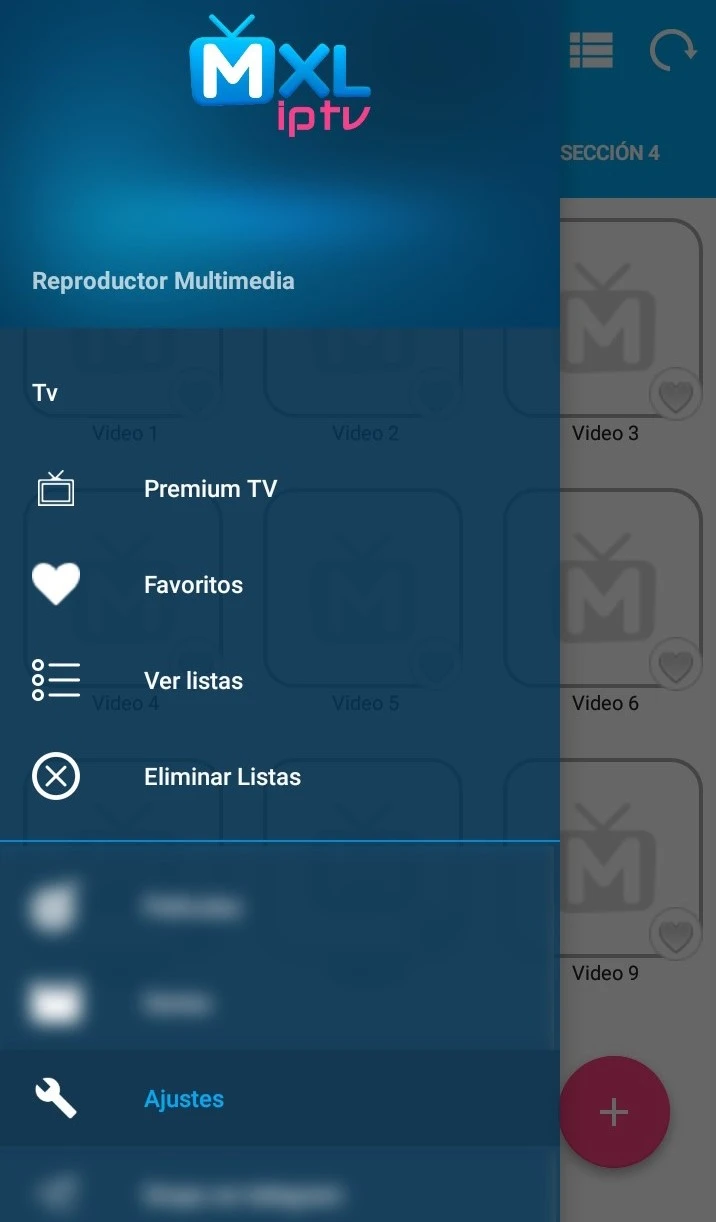Screen dimensions: 716x1222
Task: Choose Eliminar Listas option
Action: pos(280,777)
